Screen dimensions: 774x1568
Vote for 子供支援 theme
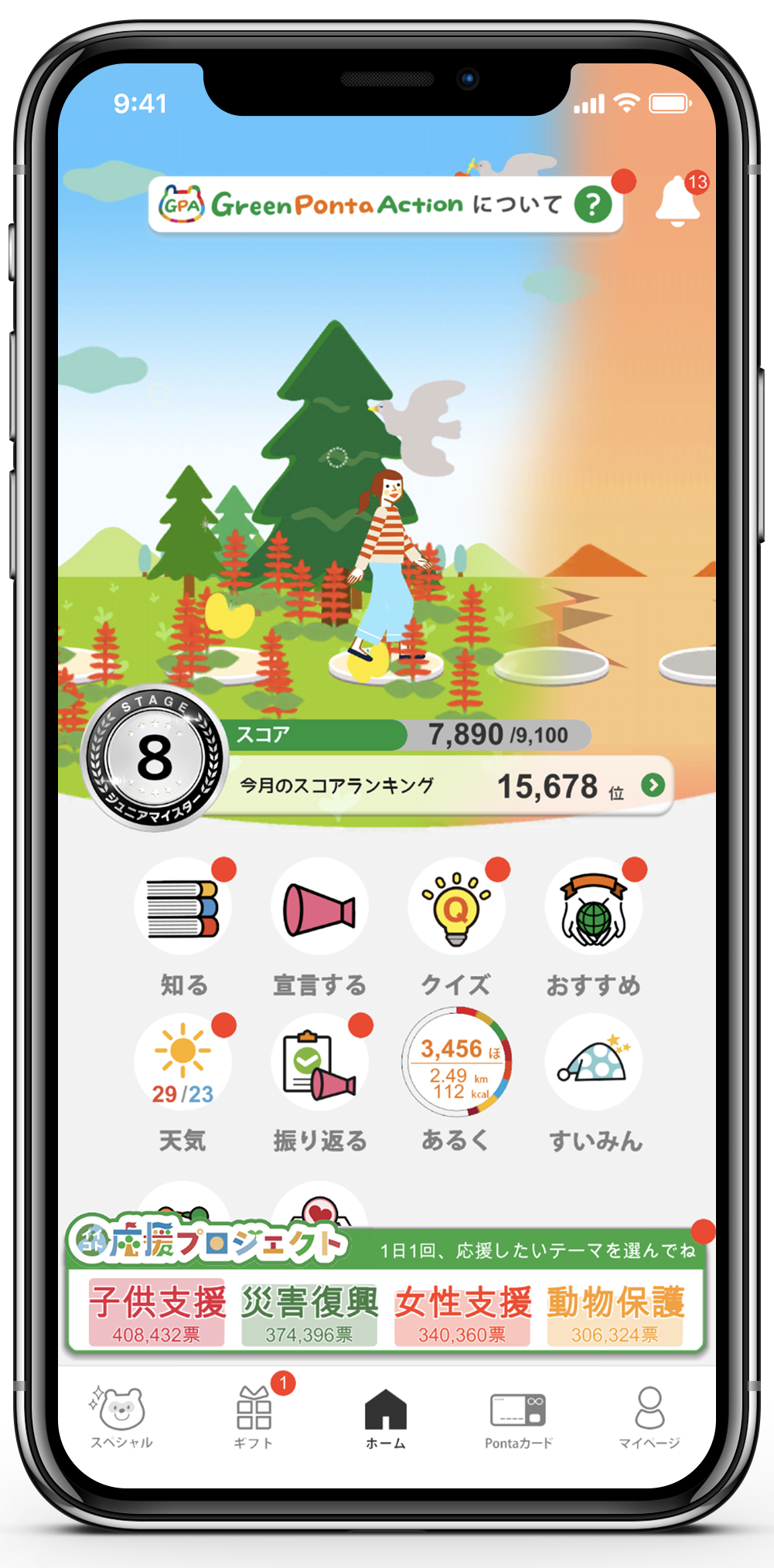pyautogui.click(x=157, y=1313)
